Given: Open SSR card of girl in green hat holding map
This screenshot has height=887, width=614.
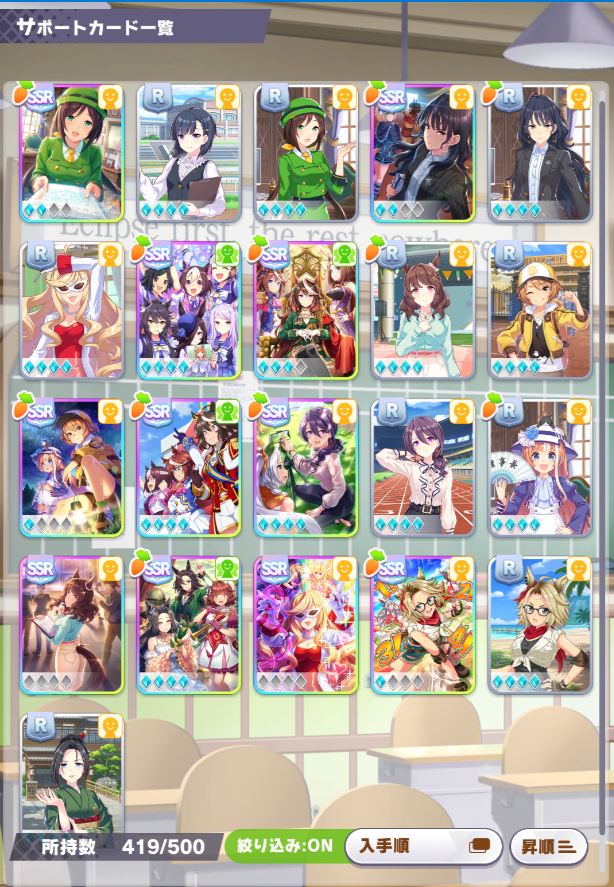Looking at the screenshot, I should tap(72, 153).
